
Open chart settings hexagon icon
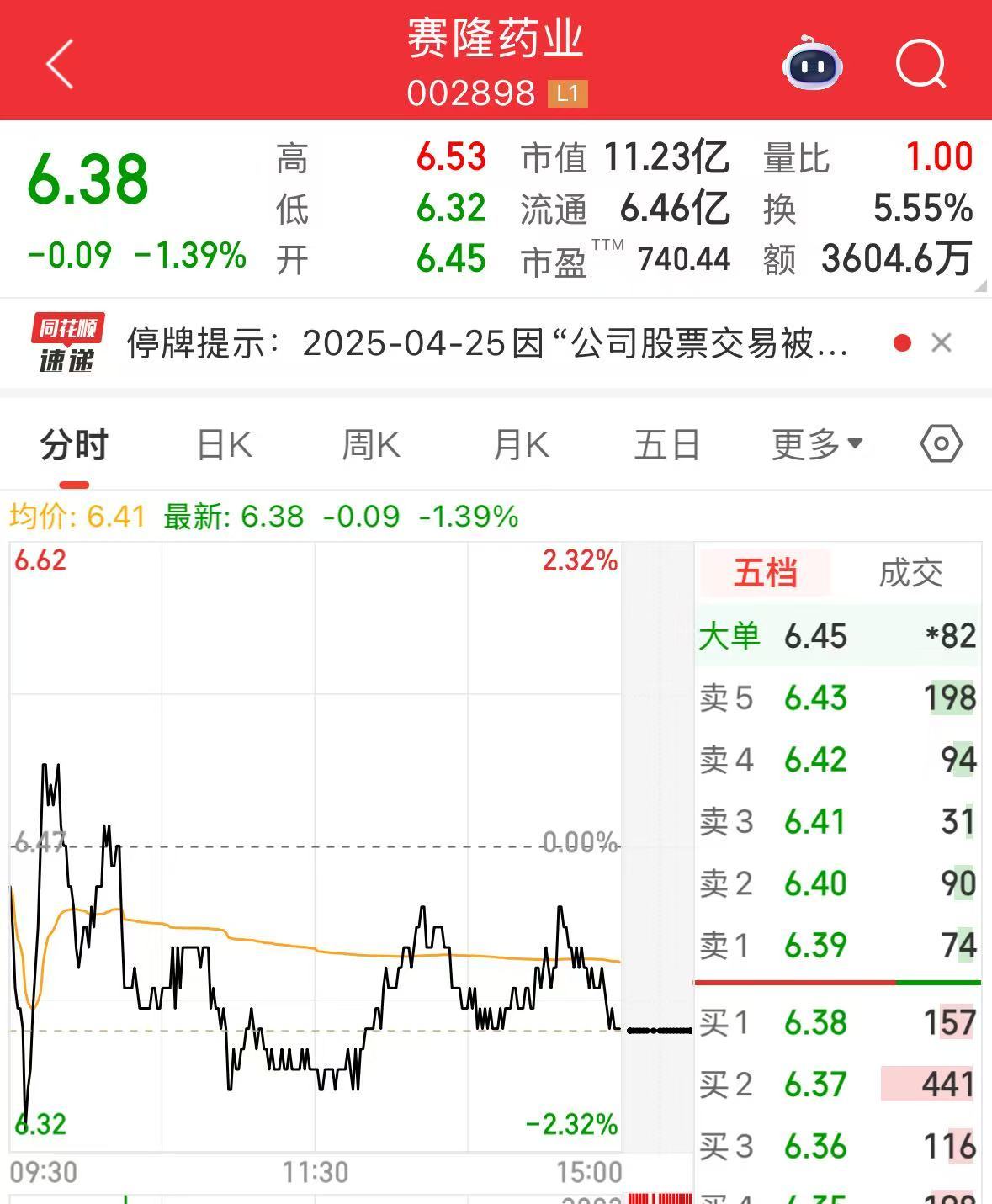[x=941, y=444]
